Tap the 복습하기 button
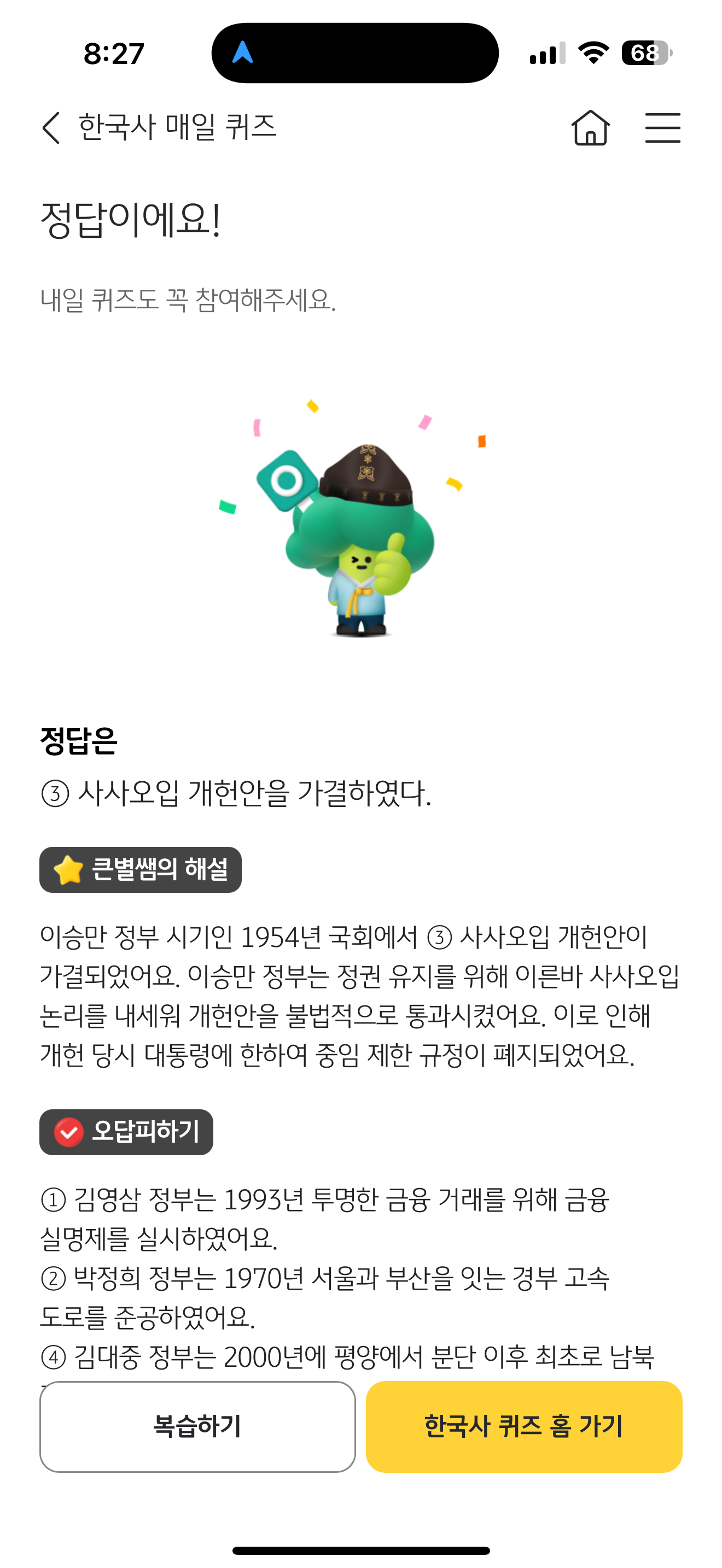 coord(197,1426)
